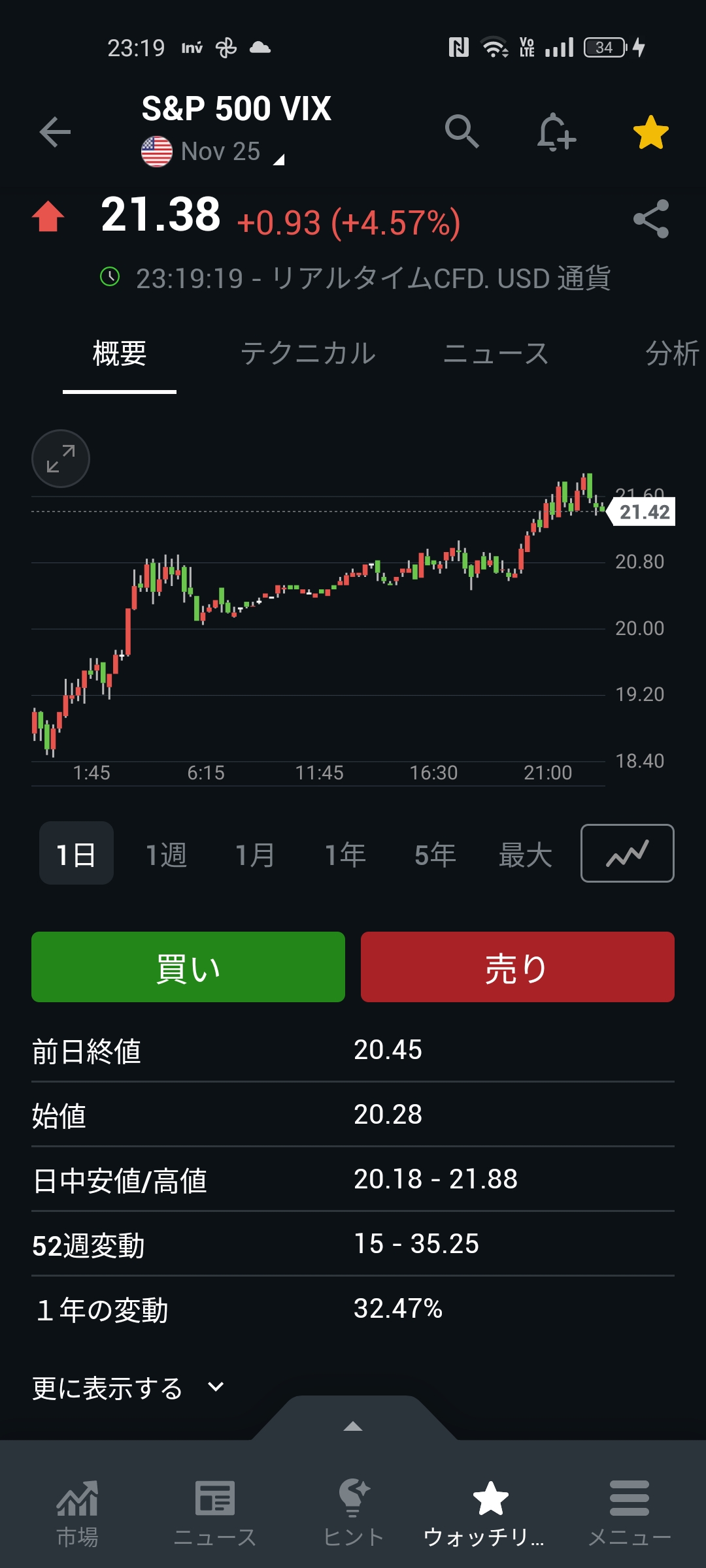Create a price alert with the bell icon
This screenshot has height=1568, width=706.
(556, 132)
